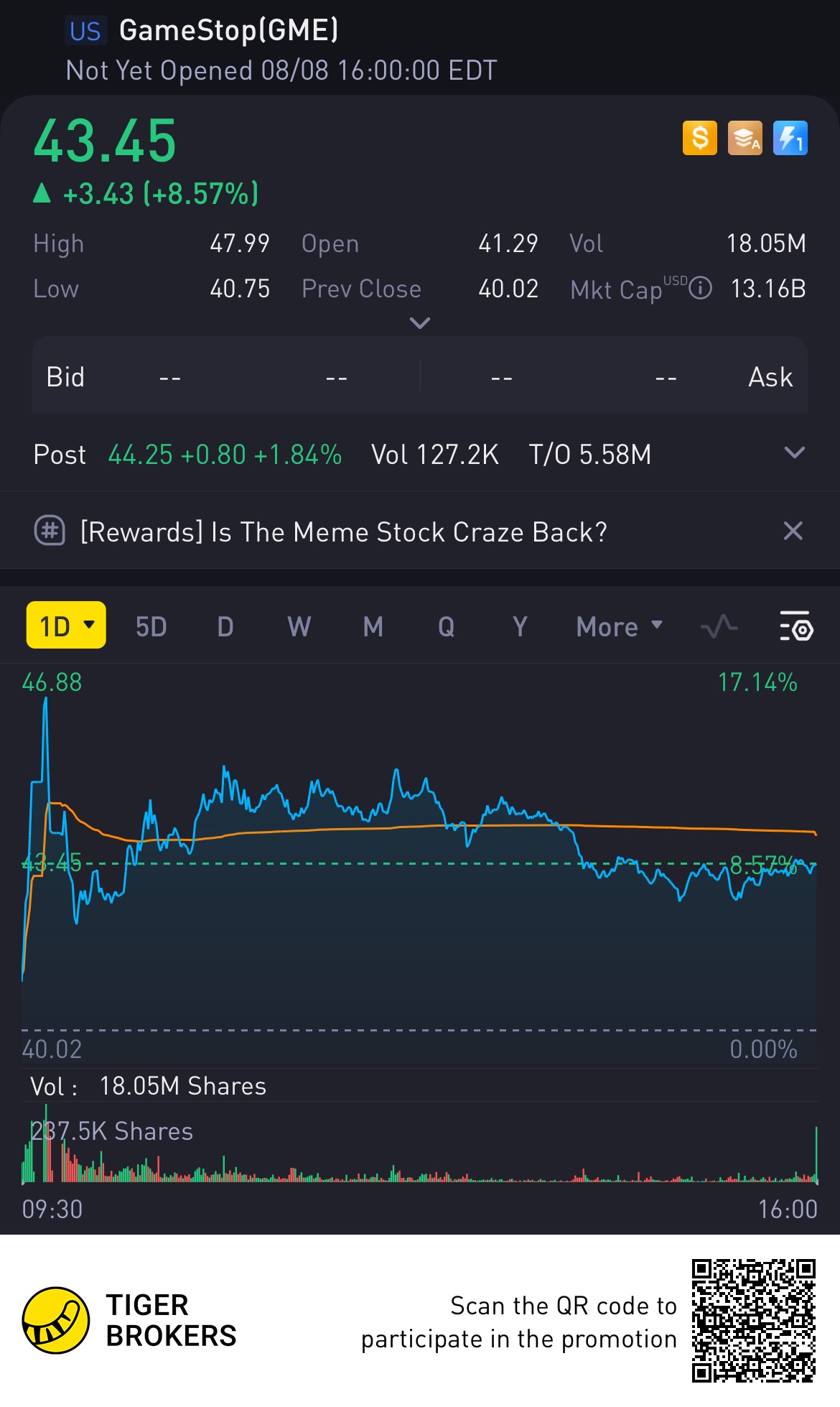Tap the chart compare line icon
Image resolution: width=840 pixels, height=1407 pixels.
click(719, 627)
